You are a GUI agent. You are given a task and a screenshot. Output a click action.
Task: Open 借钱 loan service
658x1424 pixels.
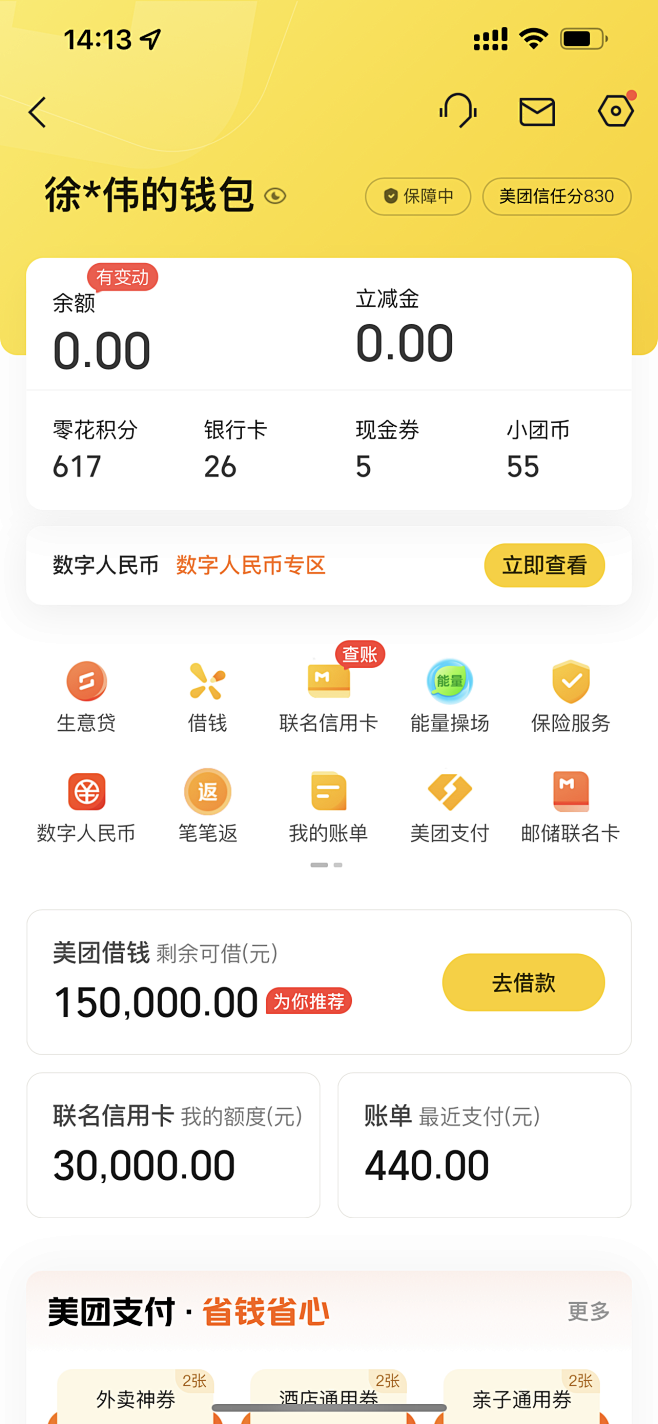[207, 697]
